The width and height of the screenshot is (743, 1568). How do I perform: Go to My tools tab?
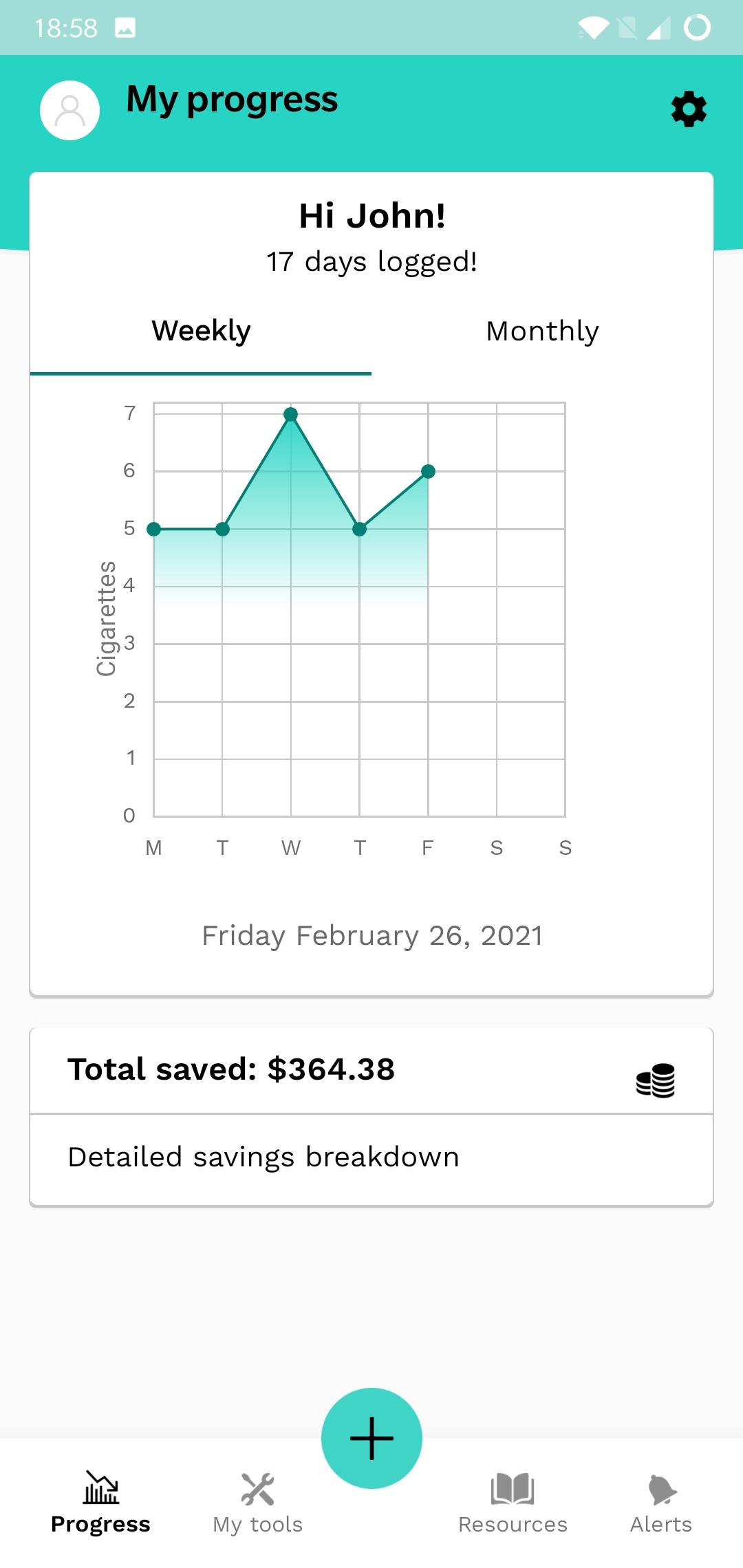click(x=258, y=1504)
